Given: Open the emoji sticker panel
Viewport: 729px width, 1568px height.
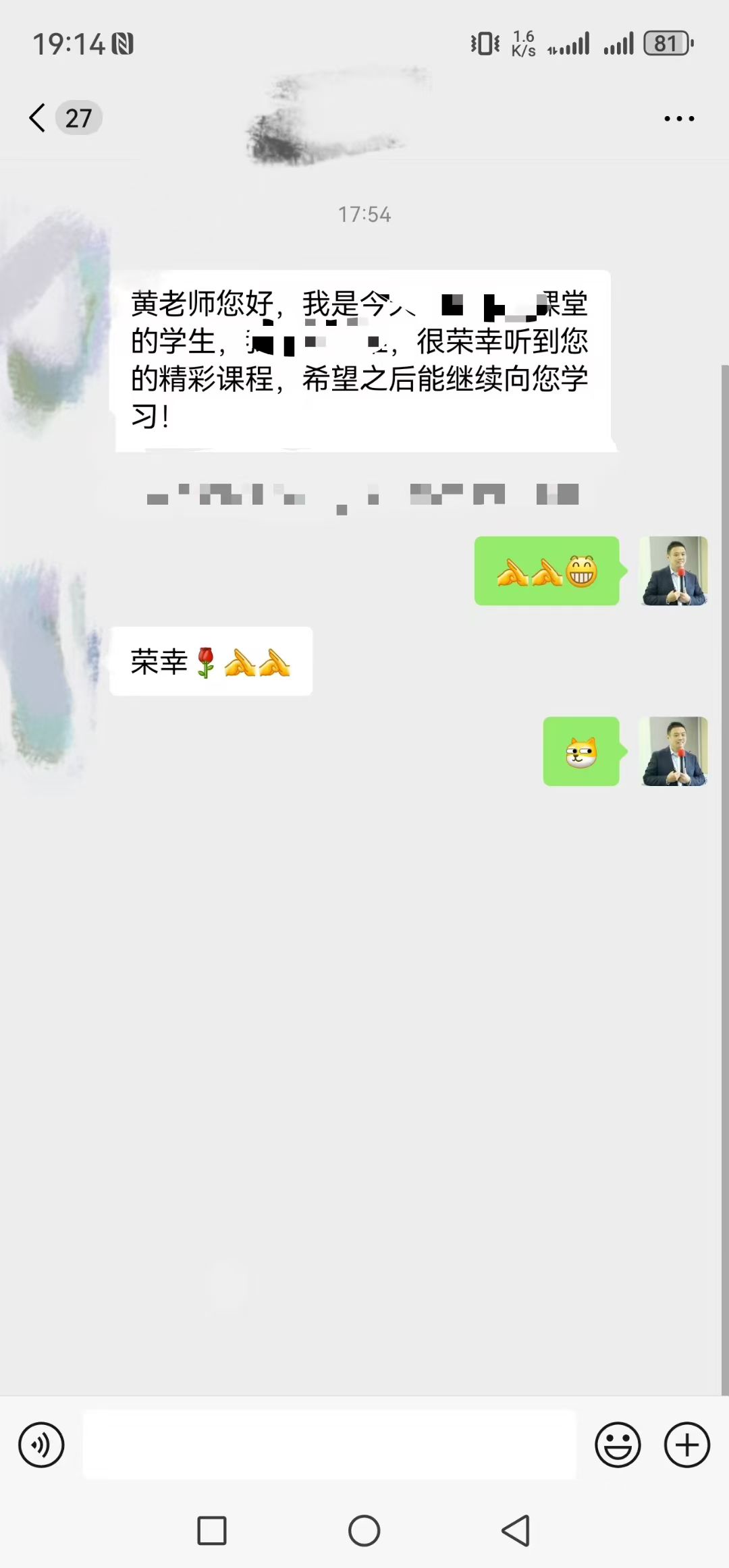Looking at the screenshot, I should click(617, 1445).
